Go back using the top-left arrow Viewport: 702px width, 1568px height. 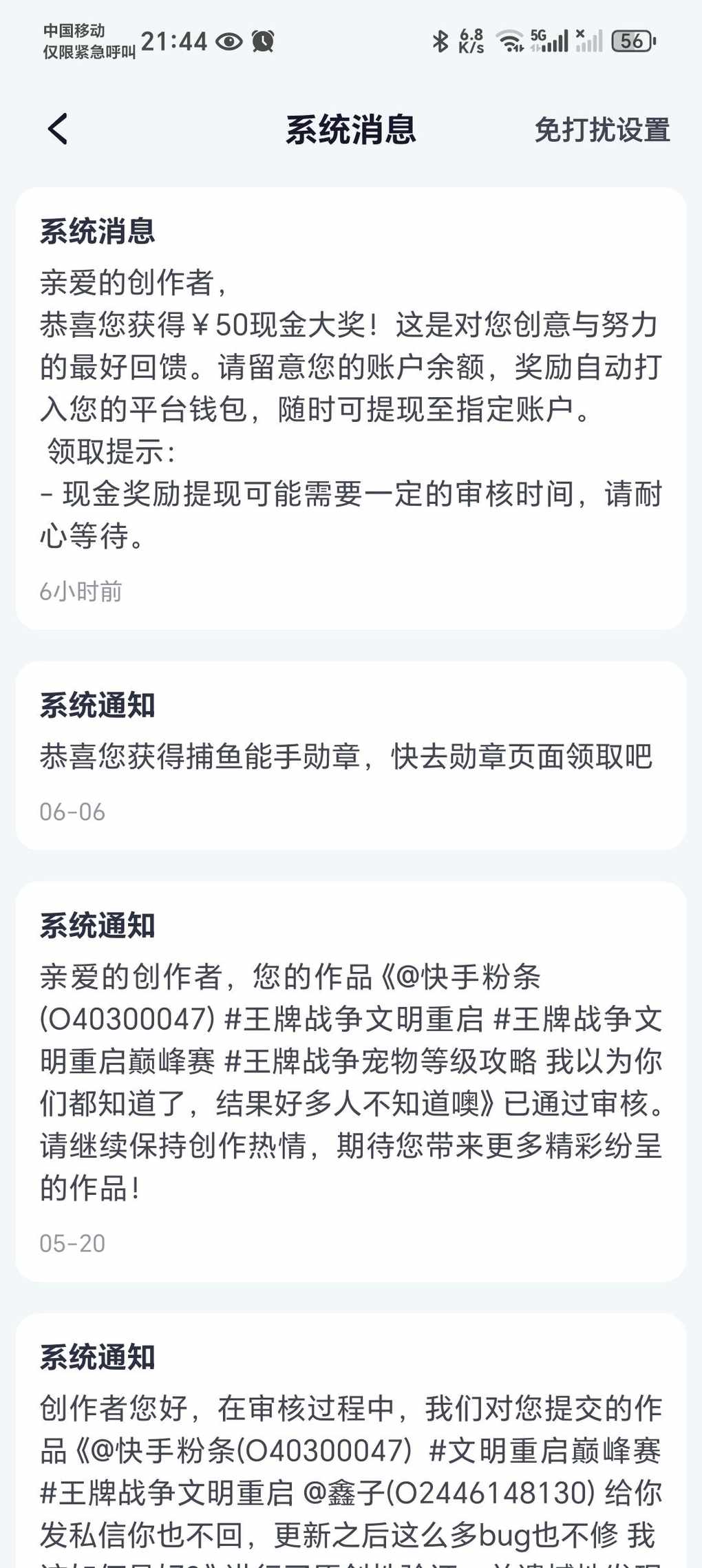pyautogui.click(x=58, y=129)
